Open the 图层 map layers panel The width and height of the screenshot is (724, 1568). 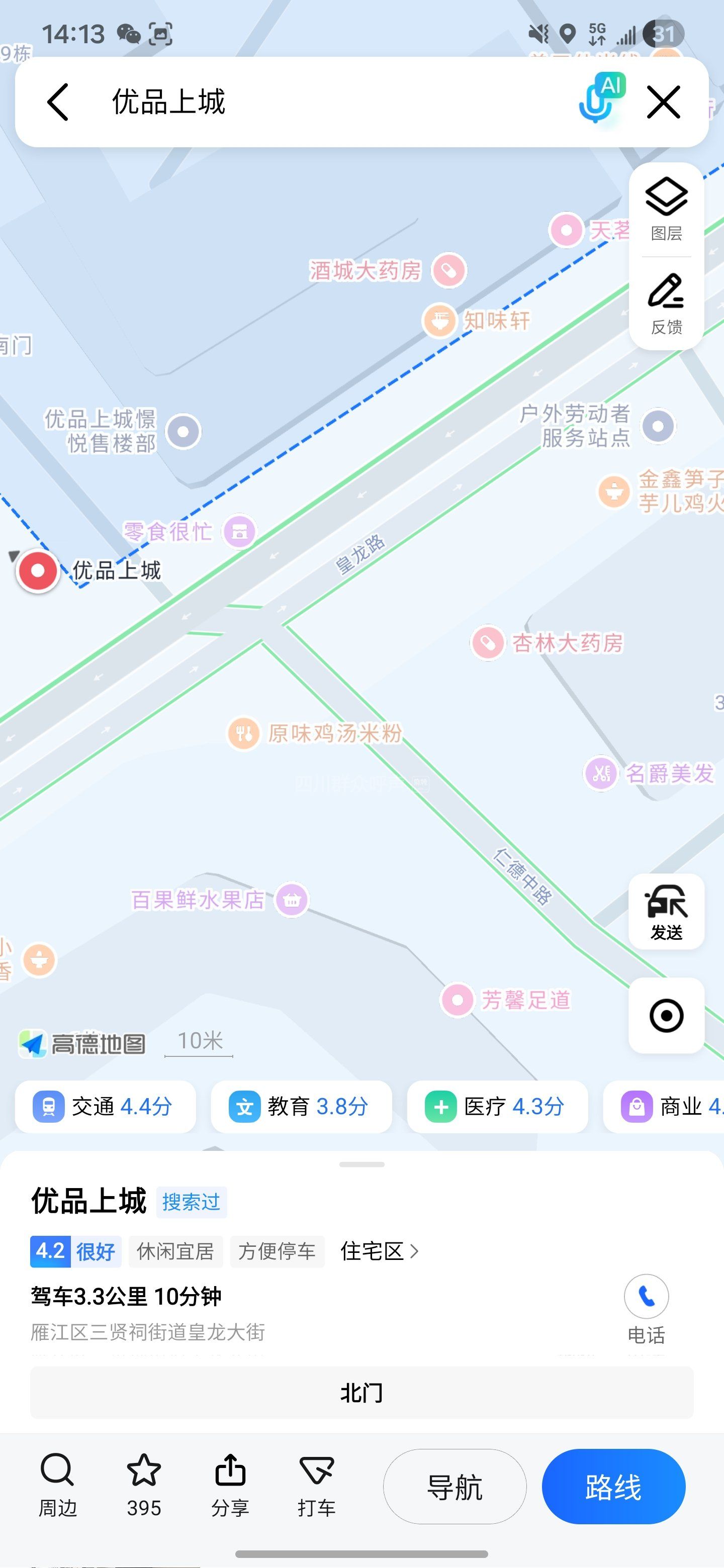pyautogui.click(x=666, y=209)
